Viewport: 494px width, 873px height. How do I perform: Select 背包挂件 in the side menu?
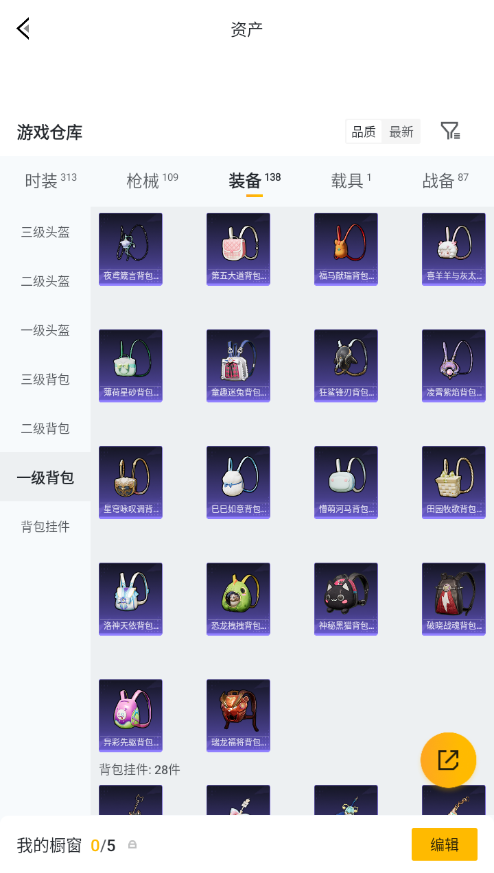point(45,526)
